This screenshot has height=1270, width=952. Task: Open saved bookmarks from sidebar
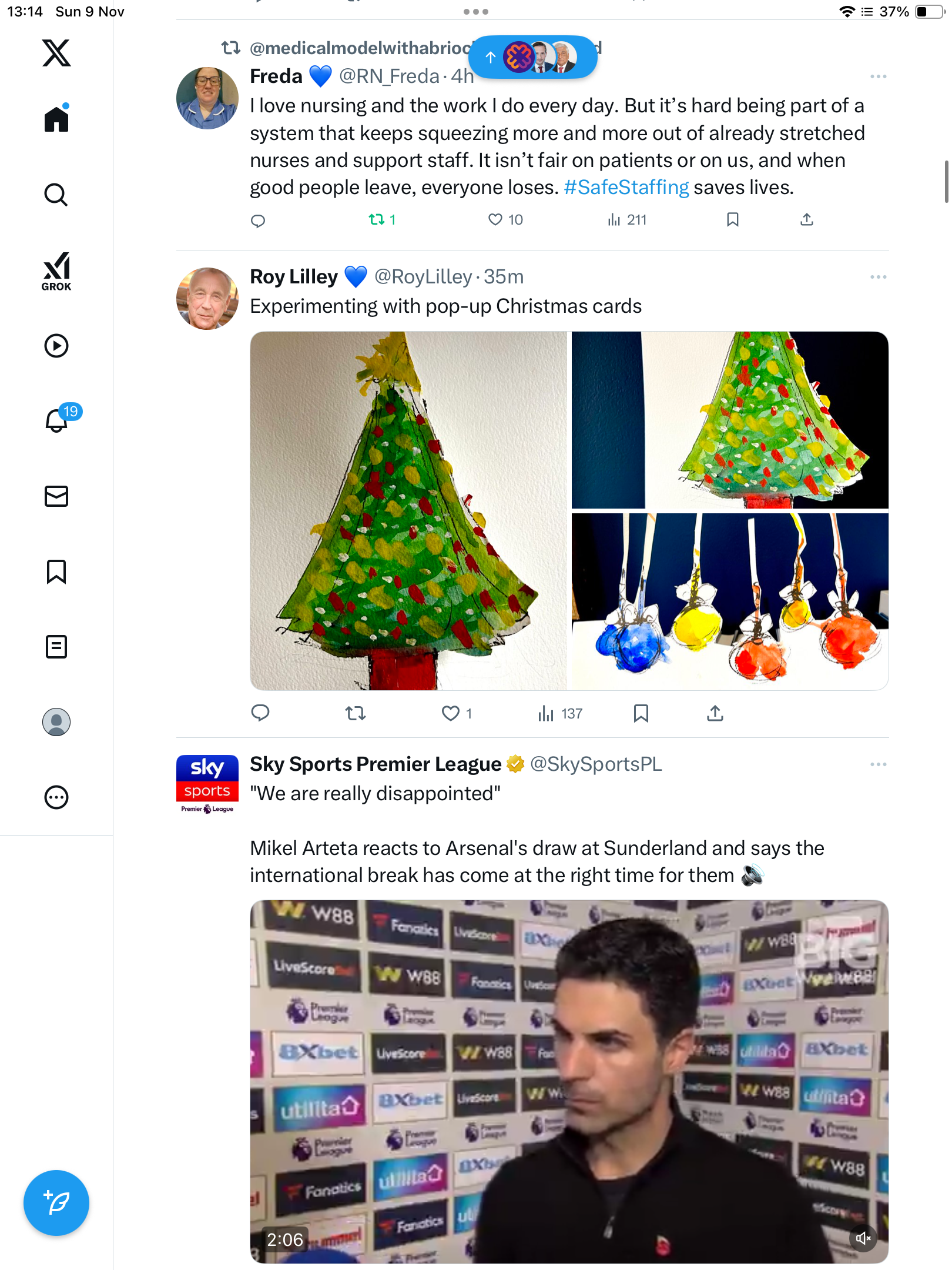(x=56, y=571)
